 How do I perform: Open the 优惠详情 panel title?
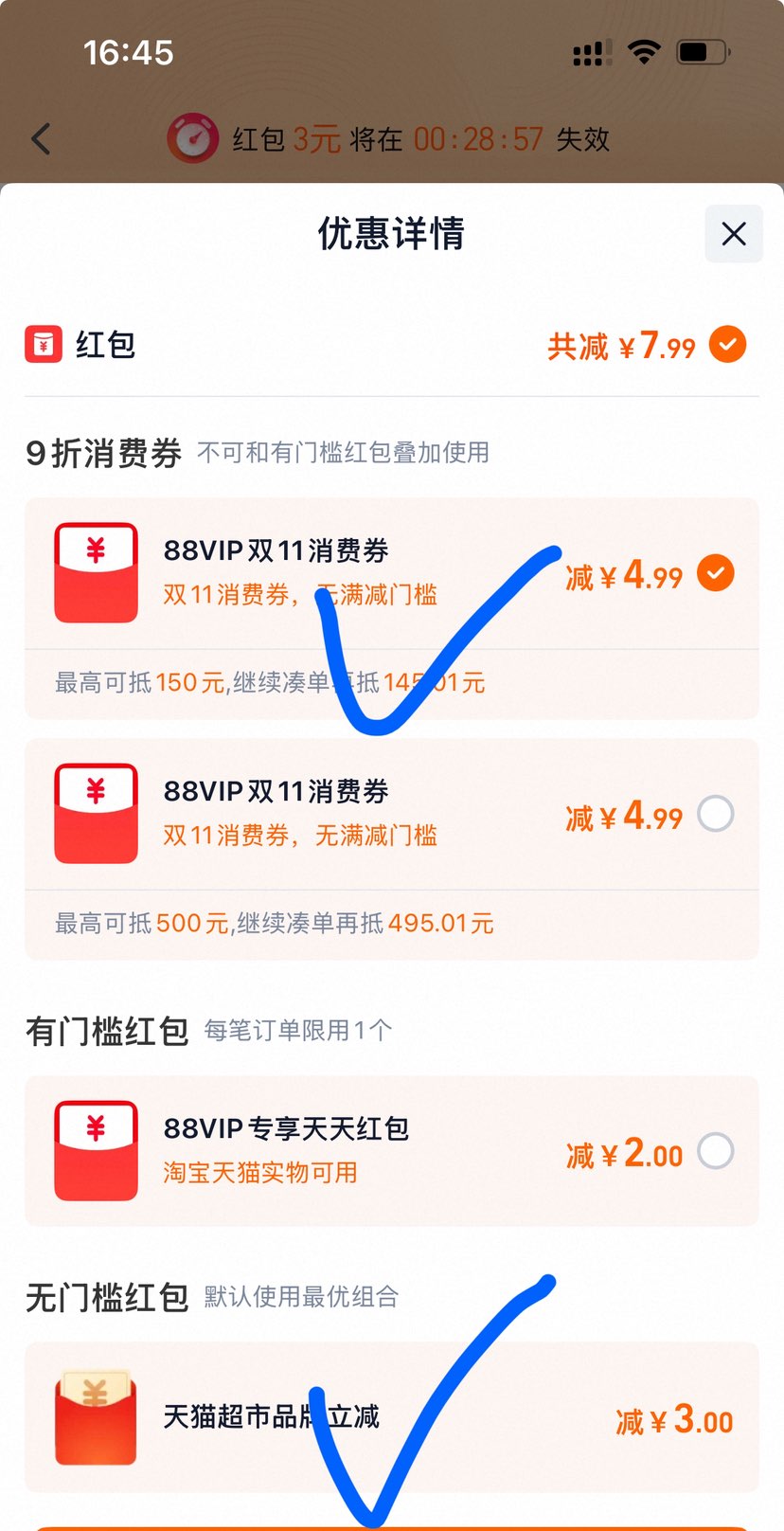tap(392, 233)
